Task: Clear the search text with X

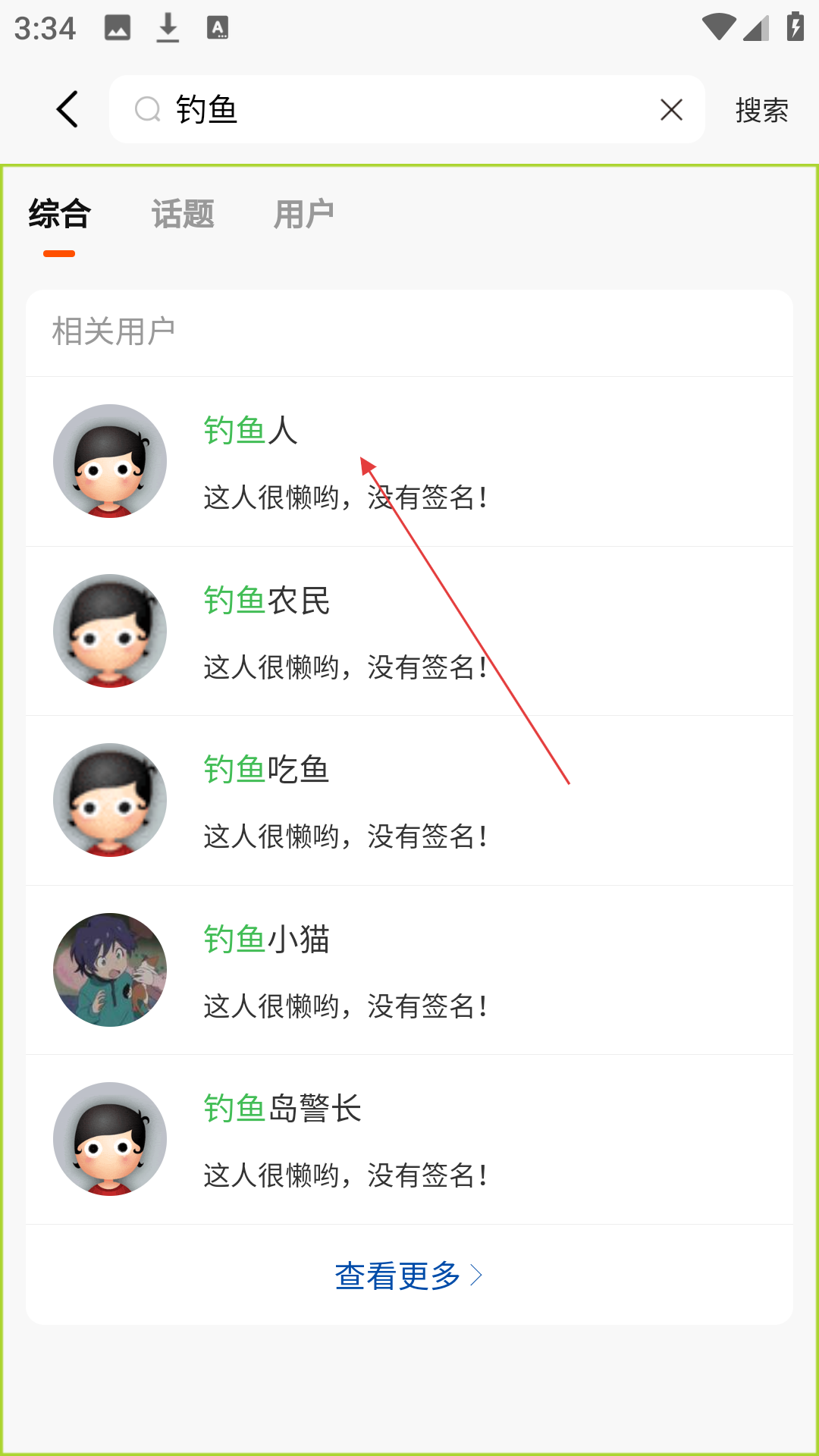Action: point(671,110)
